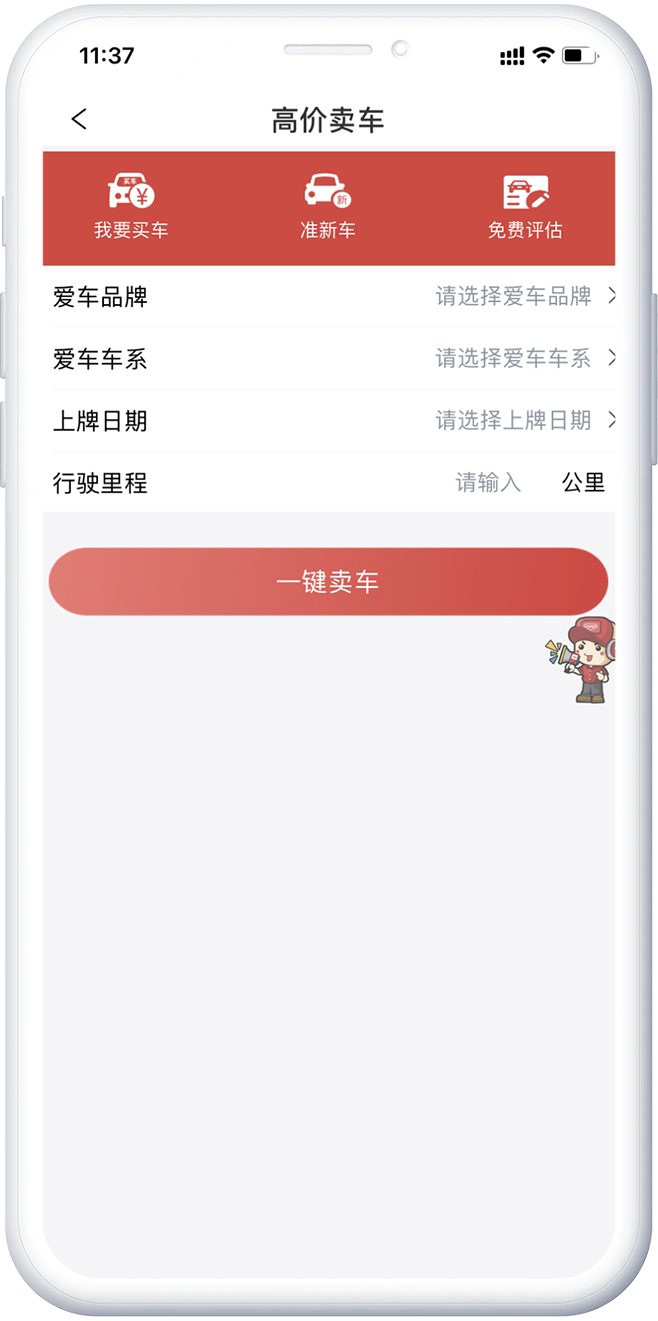The width and height of the screenshot is (658, 1321).
Task: Open the floating mascot assistant
Action: point(585,660)
